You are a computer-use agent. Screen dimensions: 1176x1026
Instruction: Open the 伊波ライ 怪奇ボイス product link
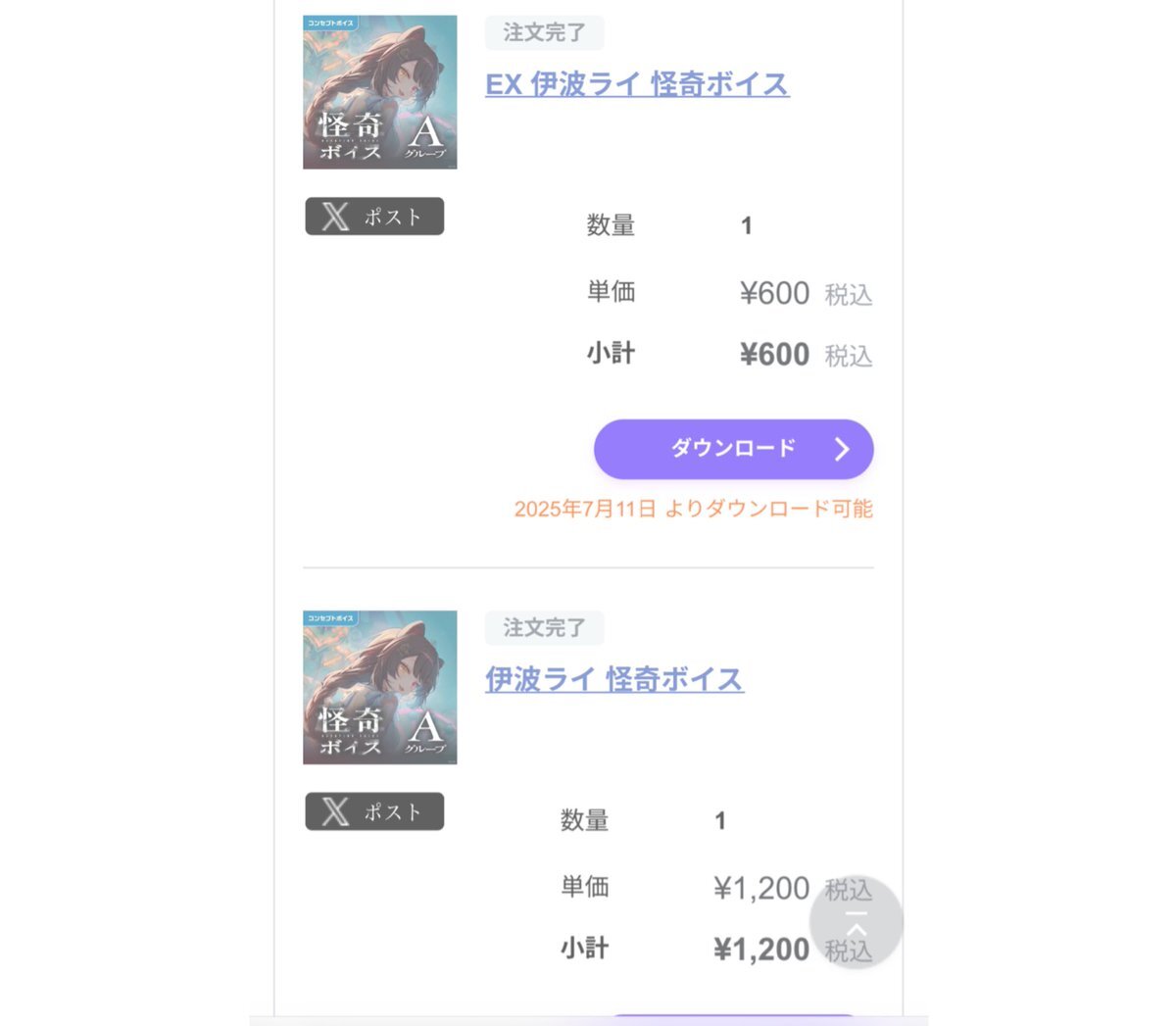point(614,679)
